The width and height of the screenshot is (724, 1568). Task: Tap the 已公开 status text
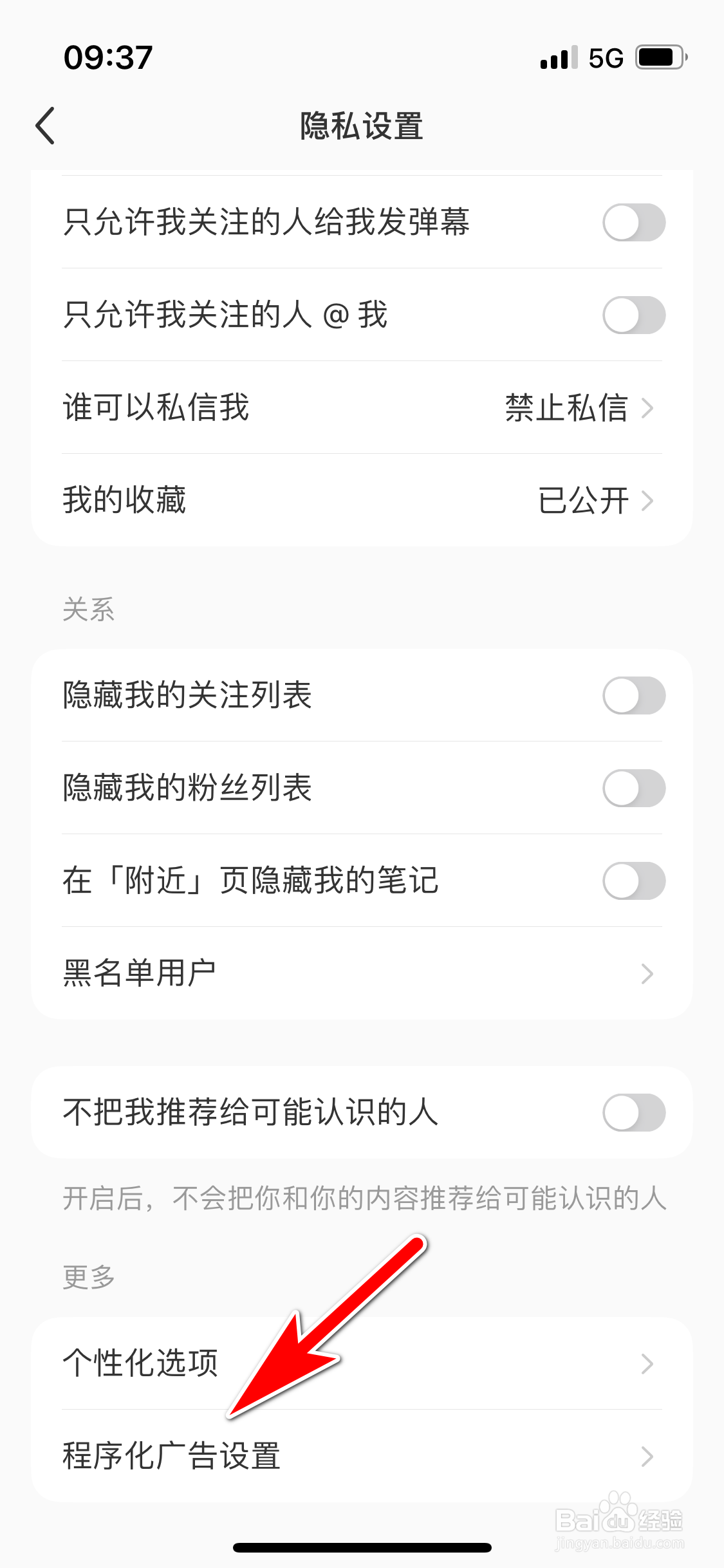582,501
